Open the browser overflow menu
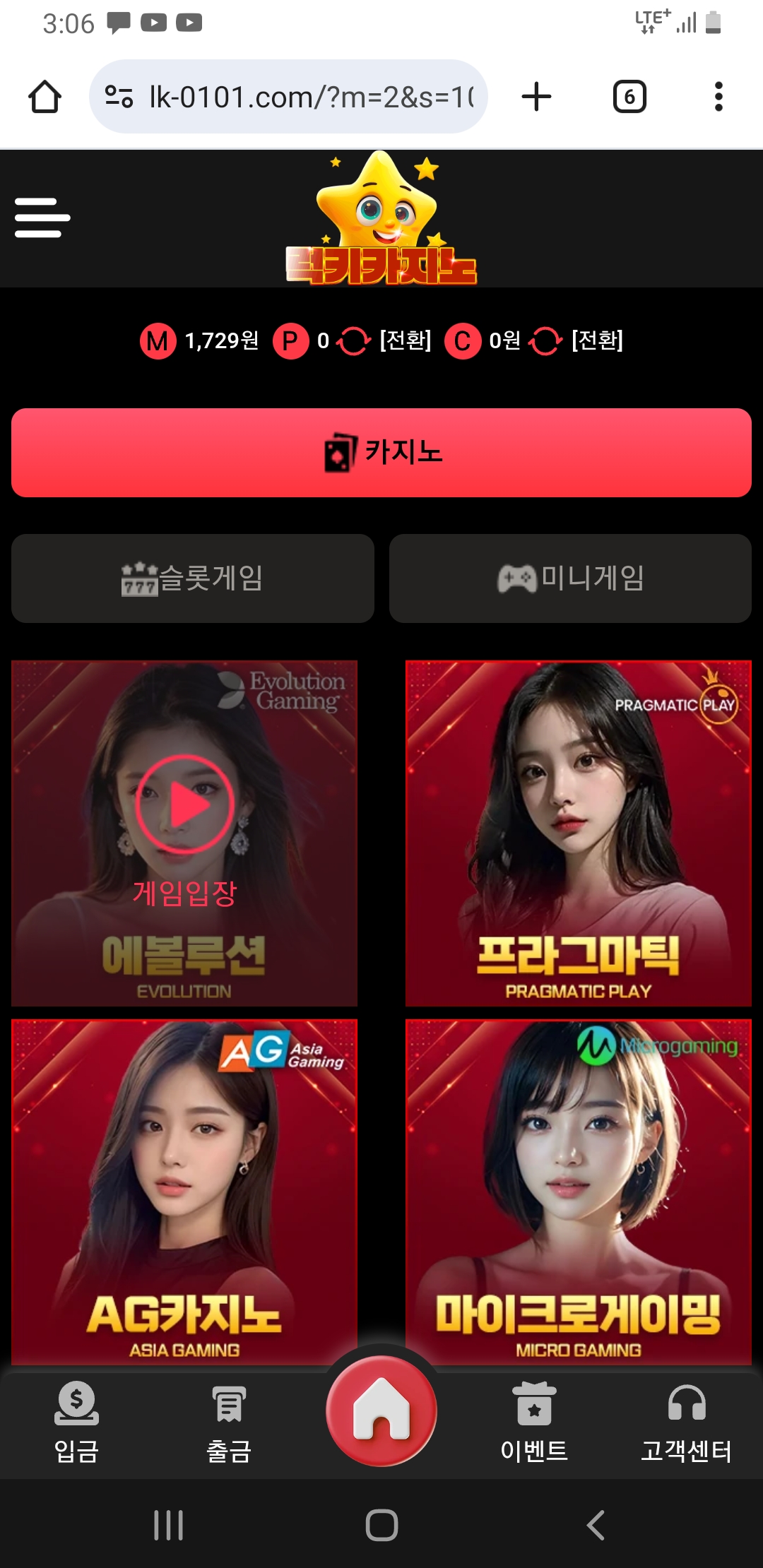The height and width of the screenshot is (1568, 763). tap(718, 97)
